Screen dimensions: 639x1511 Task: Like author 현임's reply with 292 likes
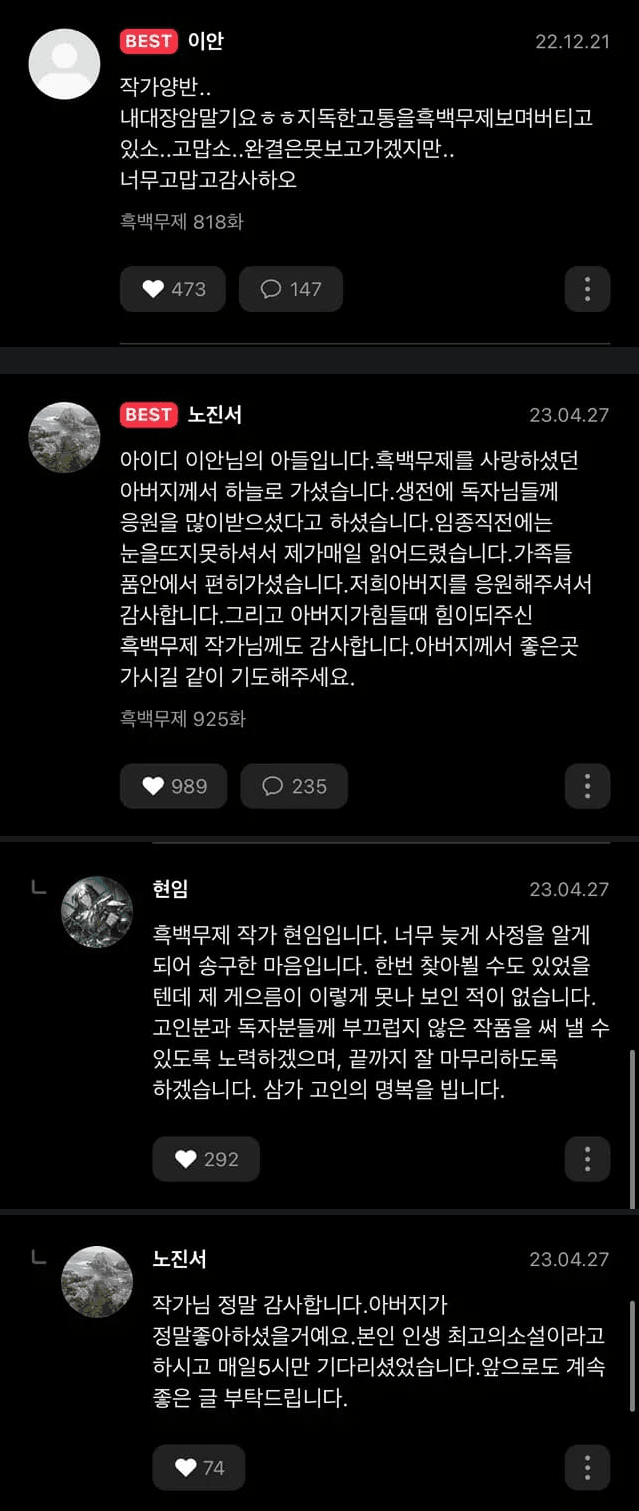206,1159
